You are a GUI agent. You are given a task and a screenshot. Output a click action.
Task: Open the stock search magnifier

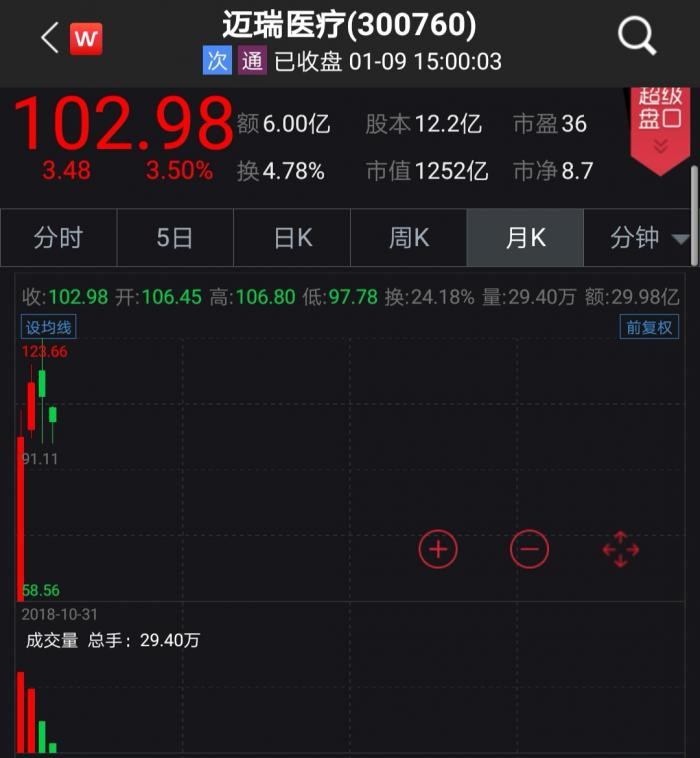click(x=637, y=36)
